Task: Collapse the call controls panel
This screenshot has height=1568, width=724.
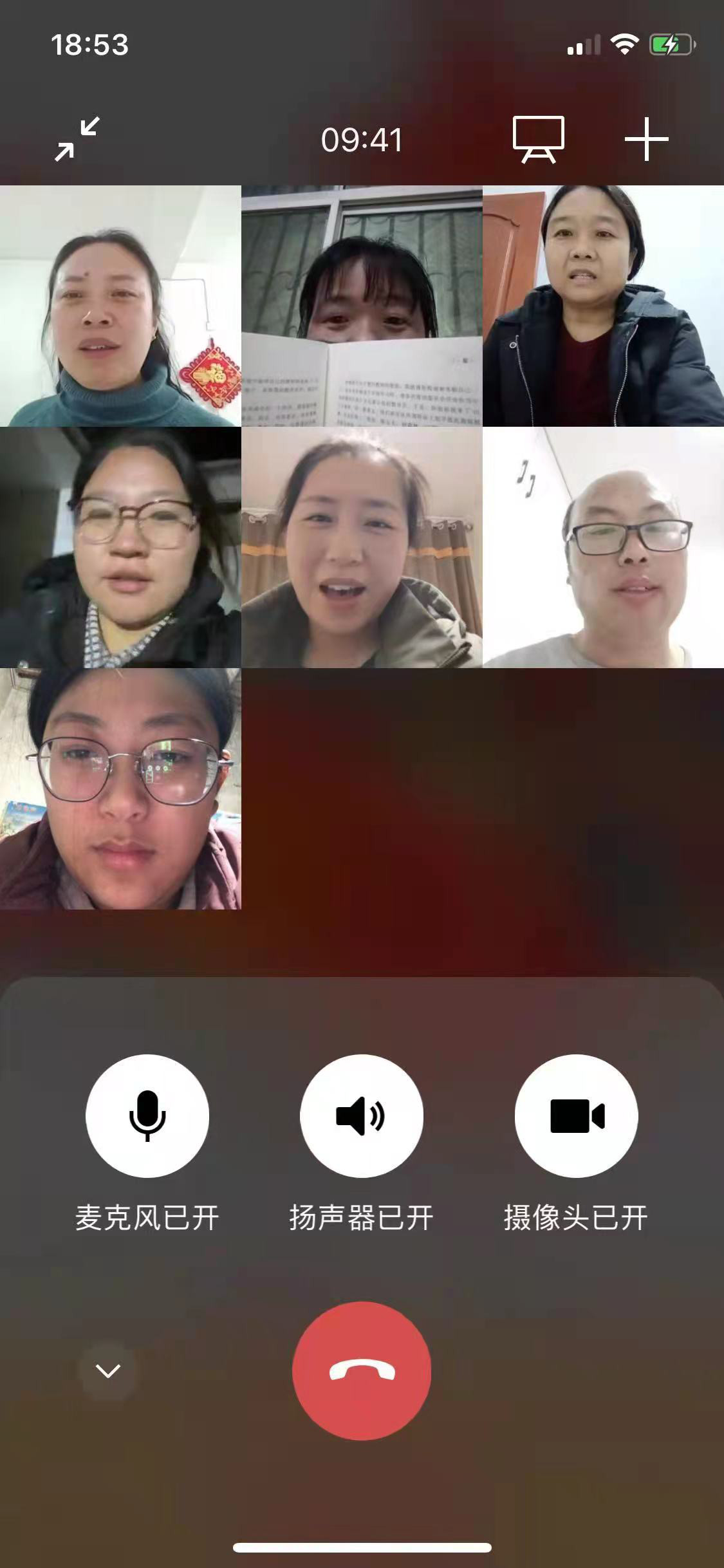Action: click(107, 1370)
